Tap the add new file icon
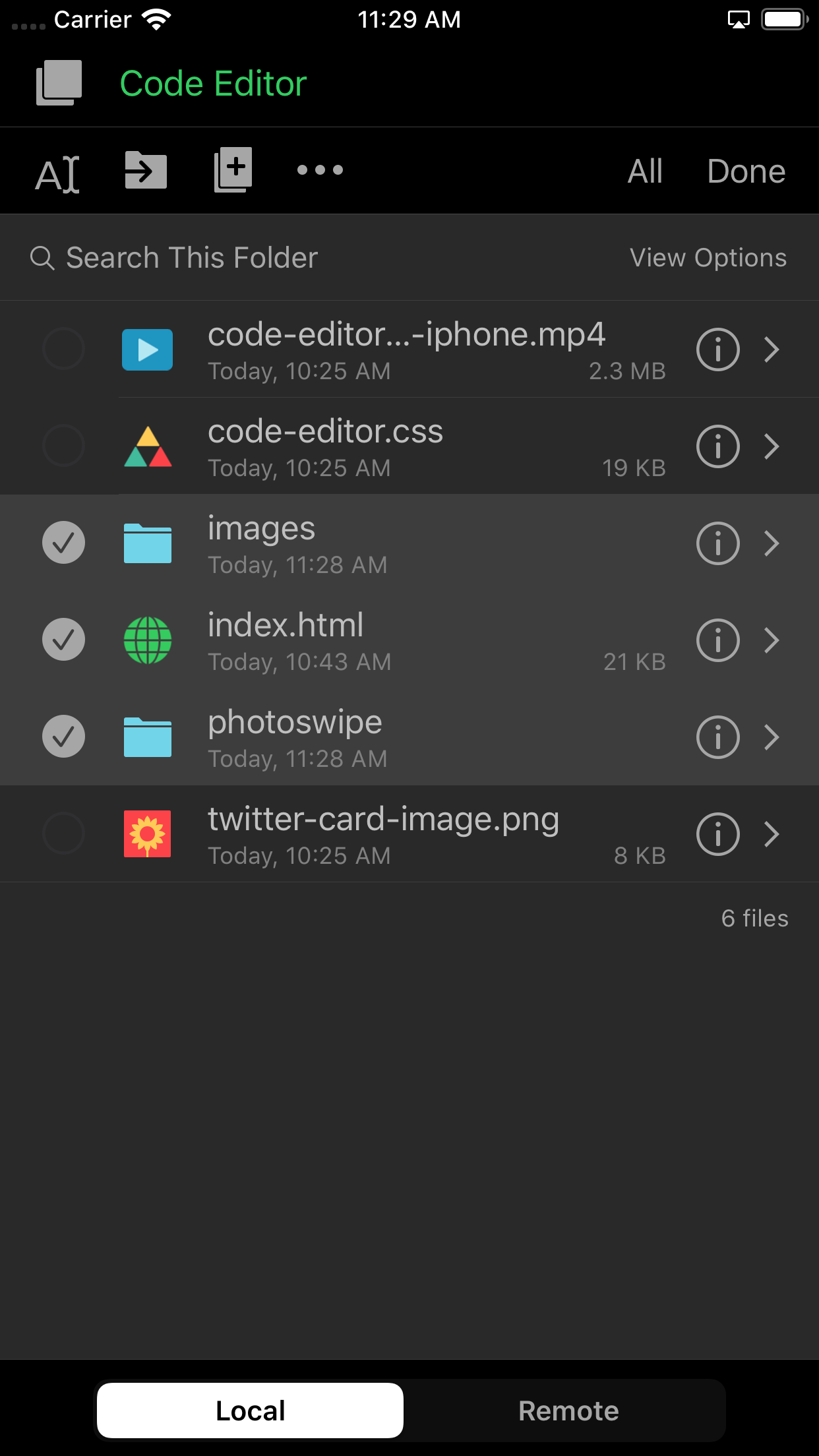 click(x=232, y=169)
